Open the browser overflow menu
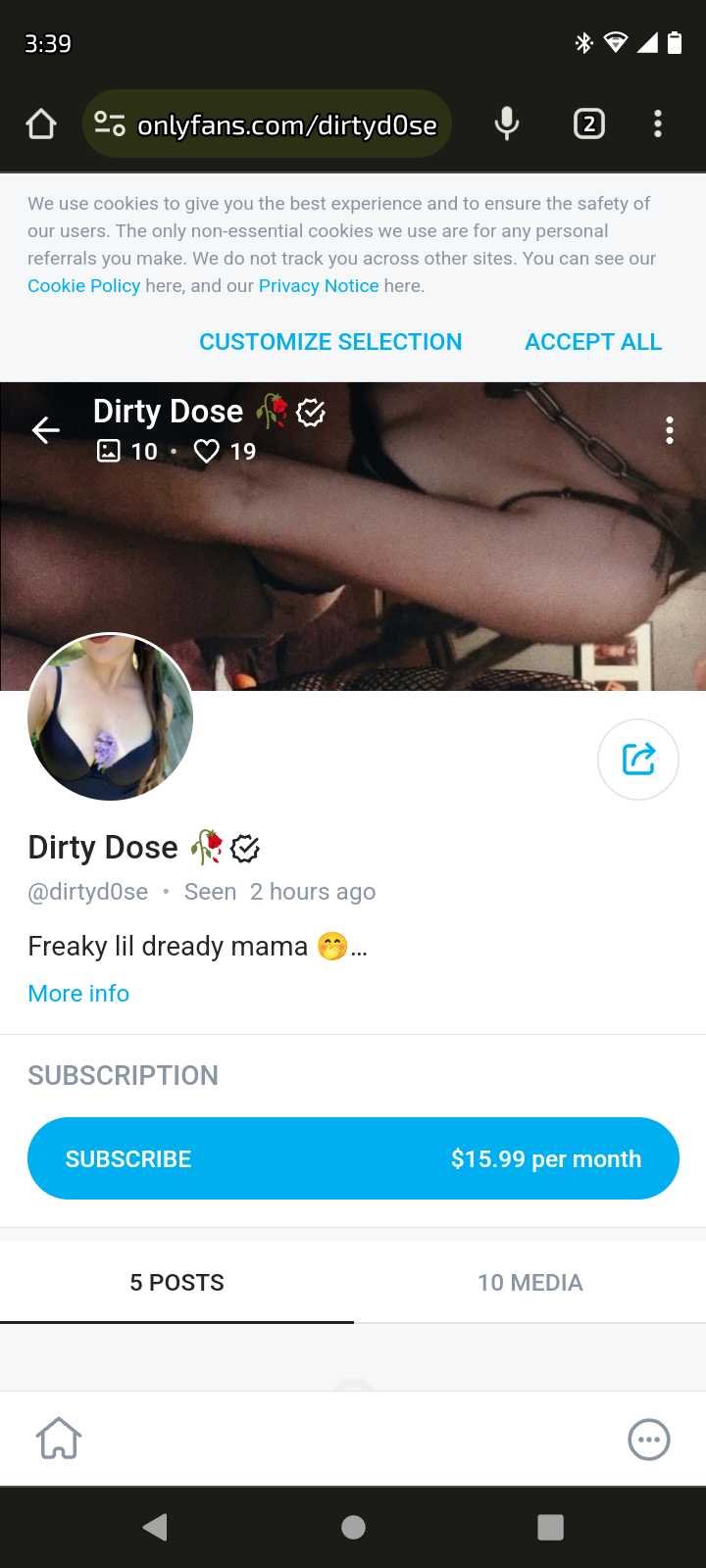Image resolution: width=706 pixels, height=1568 pixels. pos(658,124)
